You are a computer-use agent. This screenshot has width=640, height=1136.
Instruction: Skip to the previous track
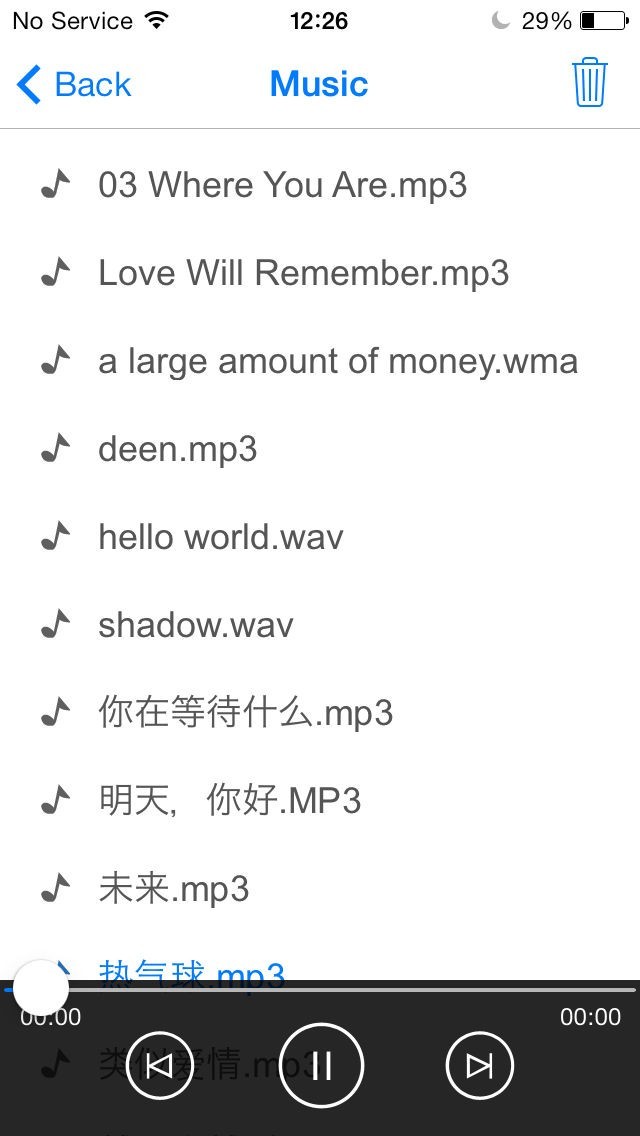(x=160, y=1066)
